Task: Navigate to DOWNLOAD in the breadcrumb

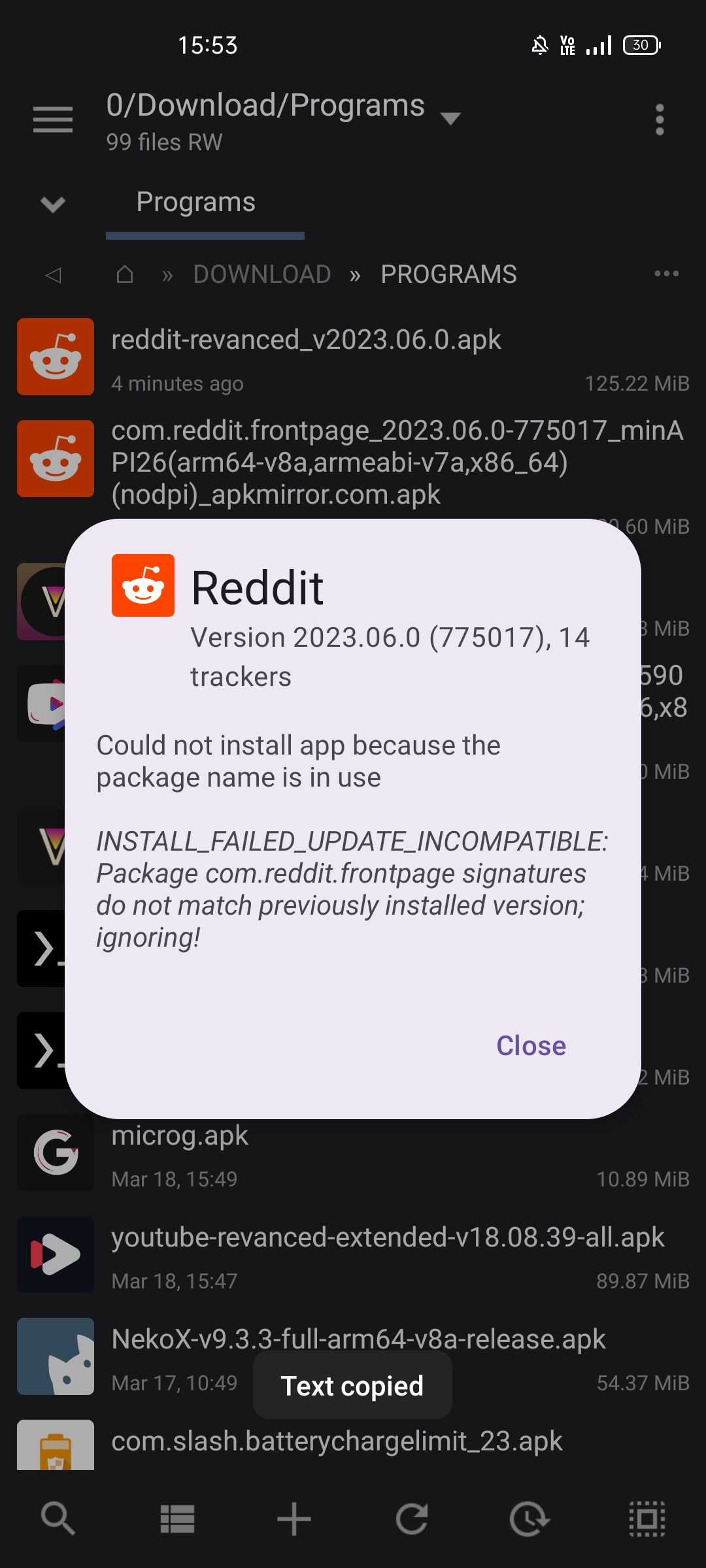Action: coord(263,274)
